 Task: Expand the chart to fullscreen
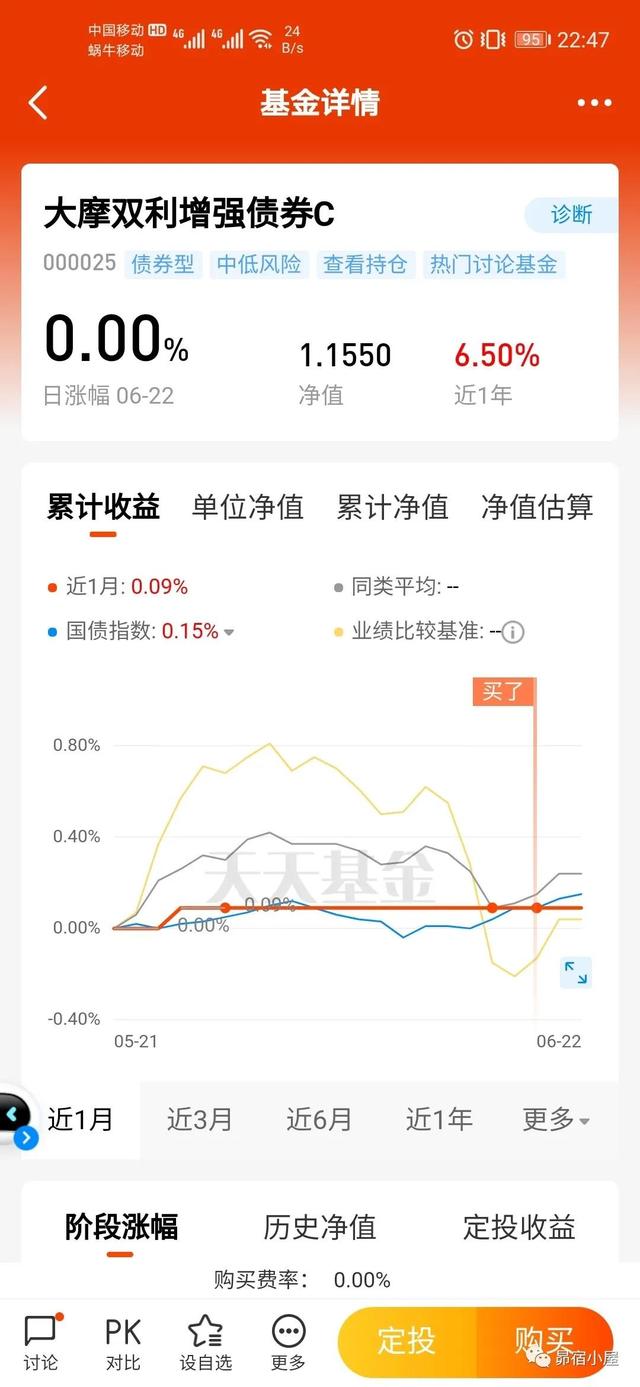tap(575, 972)
